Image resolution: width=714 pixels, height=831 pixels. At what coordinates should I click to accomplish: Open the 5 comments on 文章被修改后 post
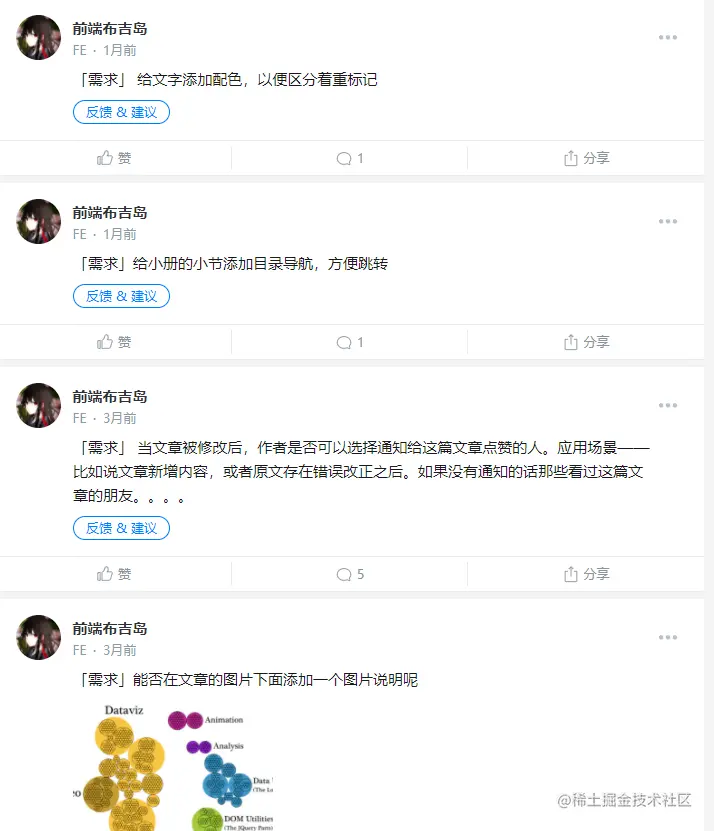[350, 574]
